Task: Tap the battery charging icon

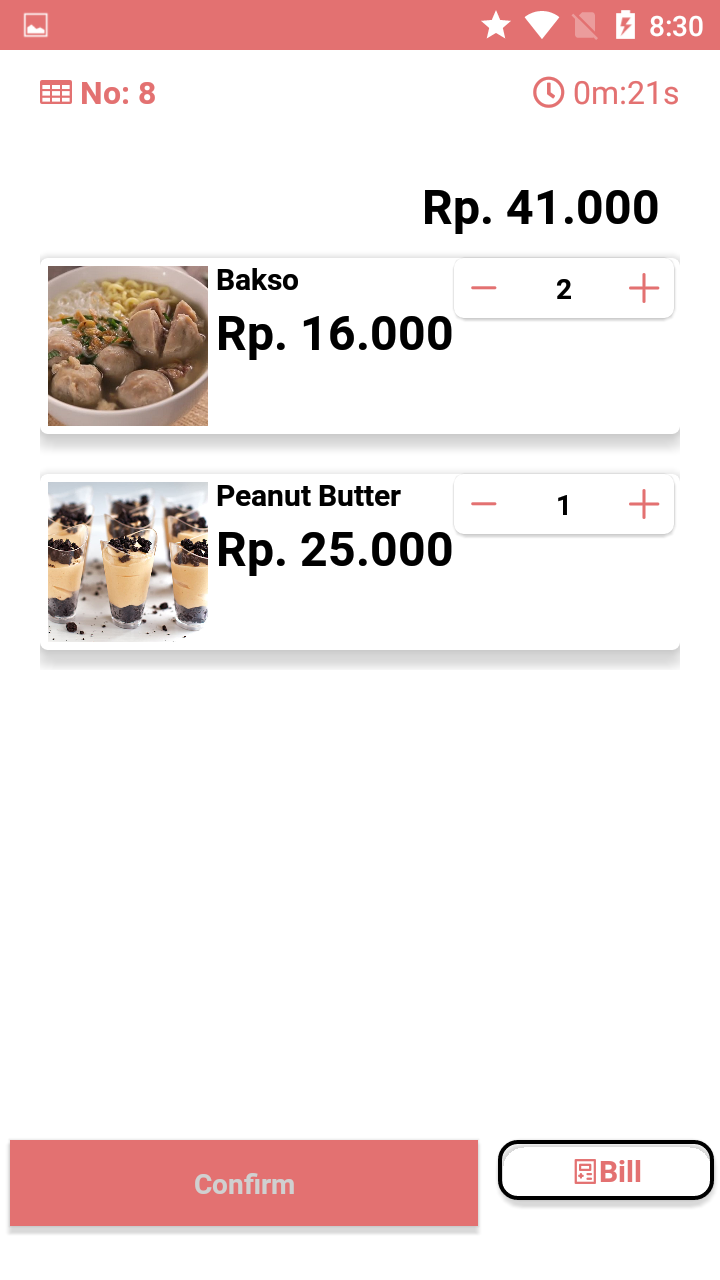Action: (625, 24)
